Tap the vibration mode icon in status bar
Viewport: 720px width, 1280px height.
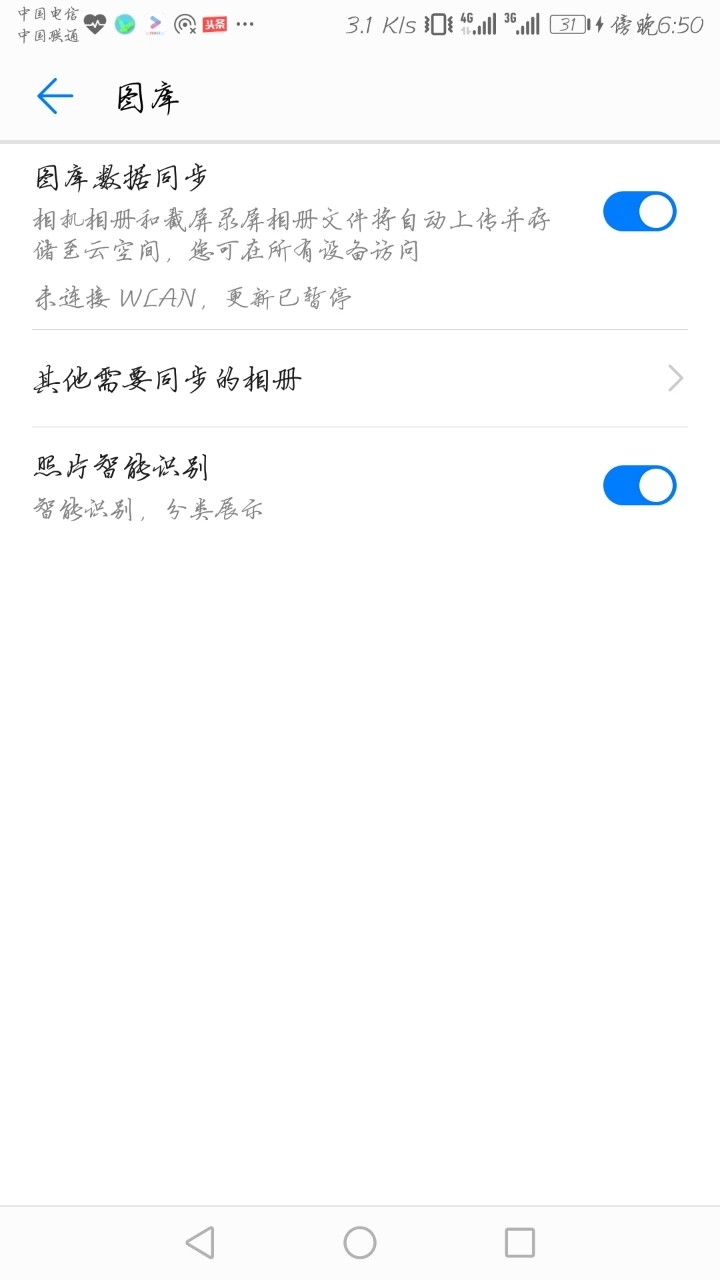pos(434,25)
